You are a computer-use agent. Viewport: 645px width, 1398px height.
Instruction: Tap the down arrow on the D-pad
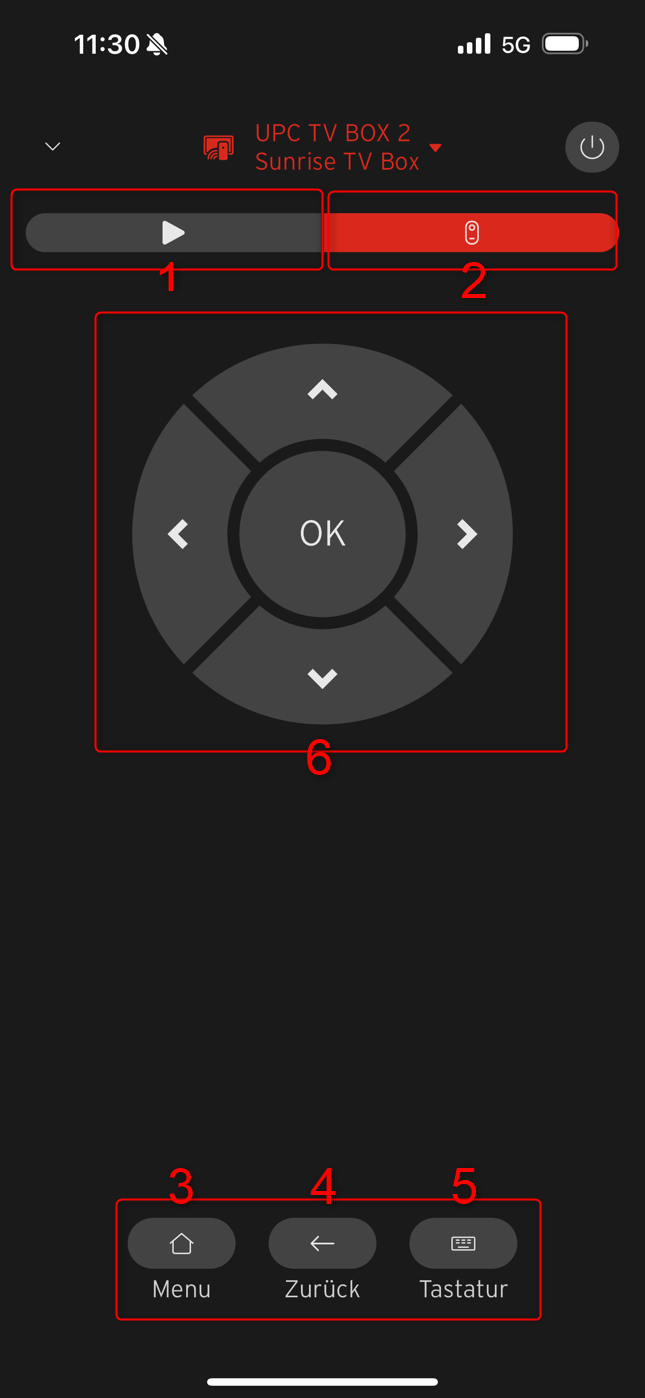[x=322, y=678]
